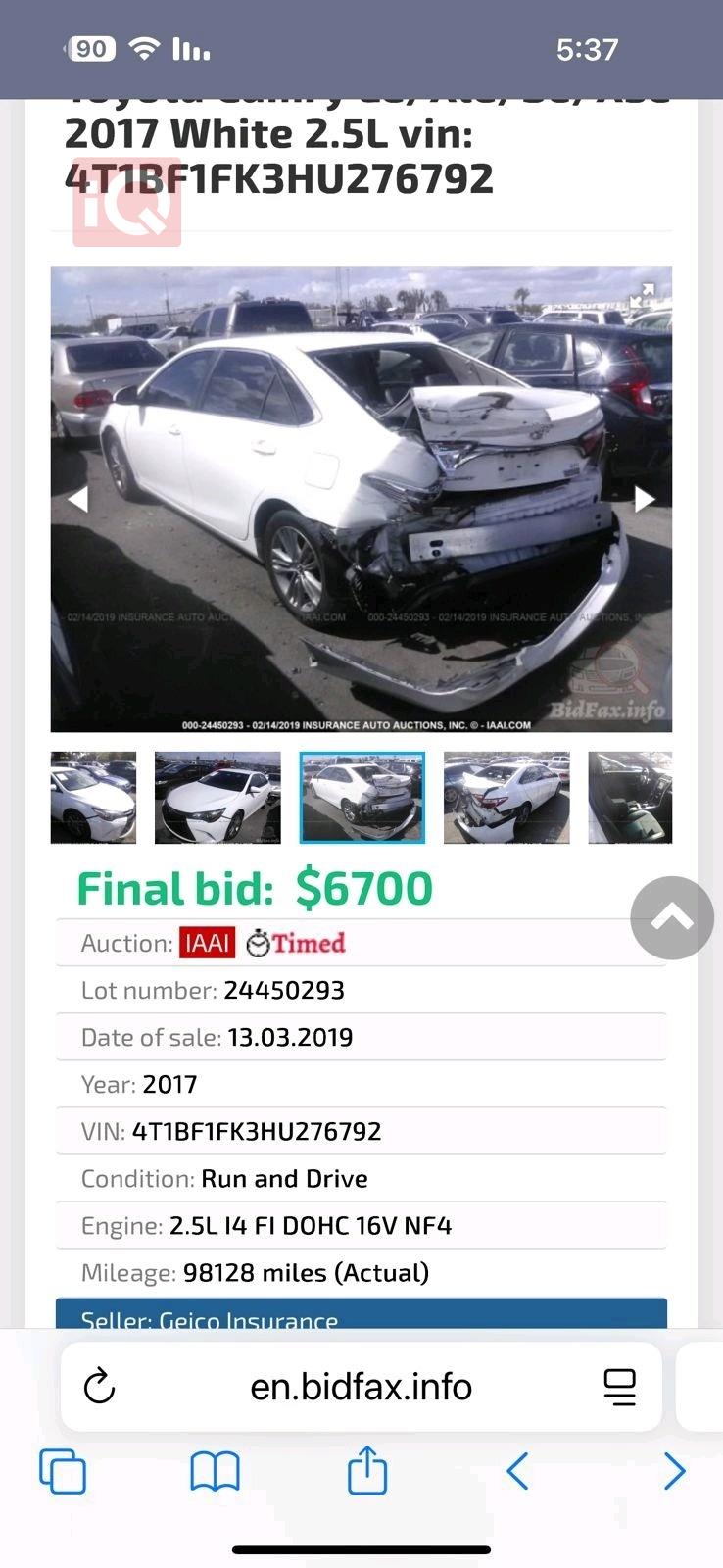Collapse page by tapping up chevron overlay
This screenshot has height=1568, width=723.
(672, 918)
